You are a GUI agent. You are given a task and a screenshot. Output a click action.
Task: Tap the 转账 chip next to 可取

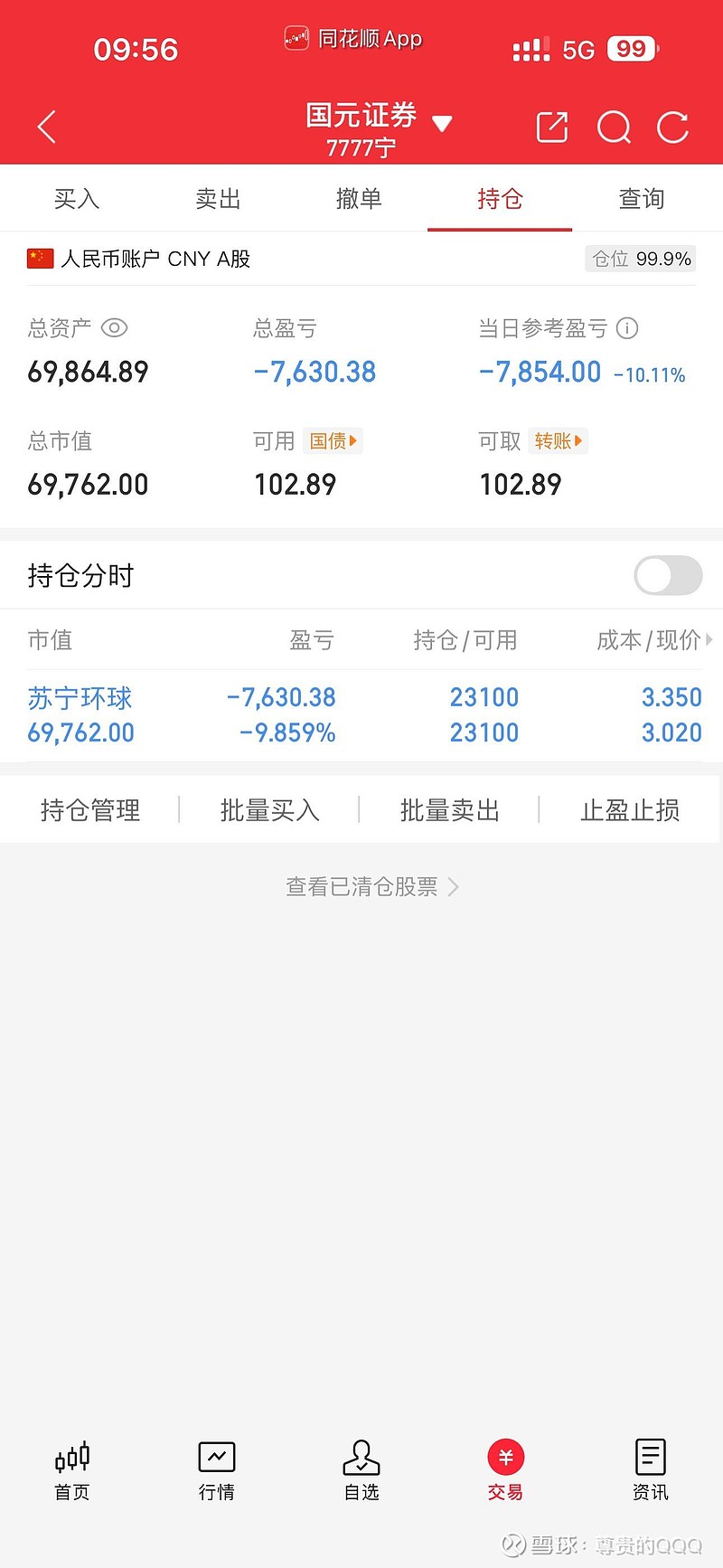pyautogui.click(x=558, y=441)
